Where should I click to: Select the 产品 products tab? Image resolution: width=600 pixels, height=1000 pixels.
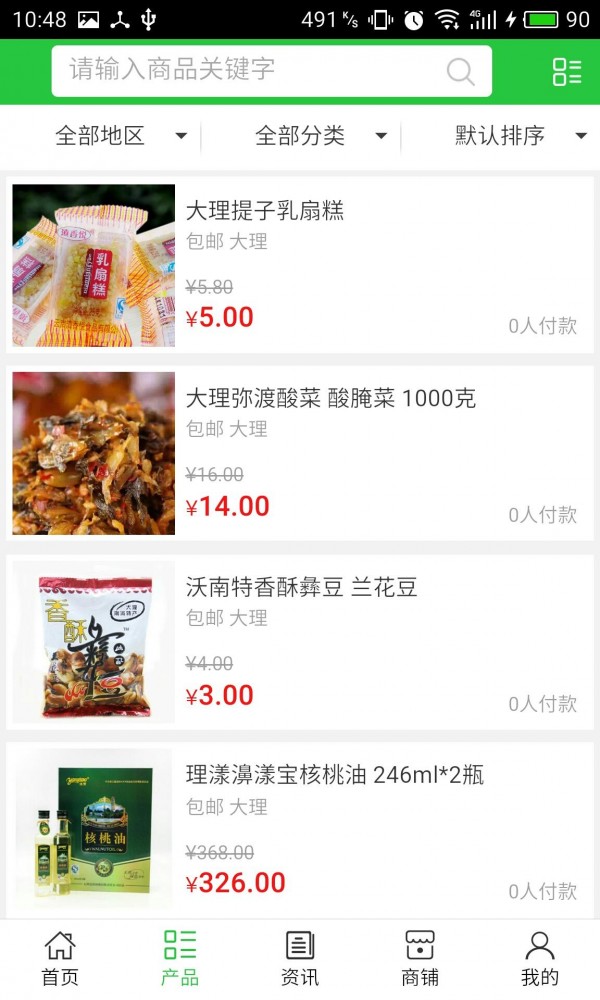[x=180, y=958]
